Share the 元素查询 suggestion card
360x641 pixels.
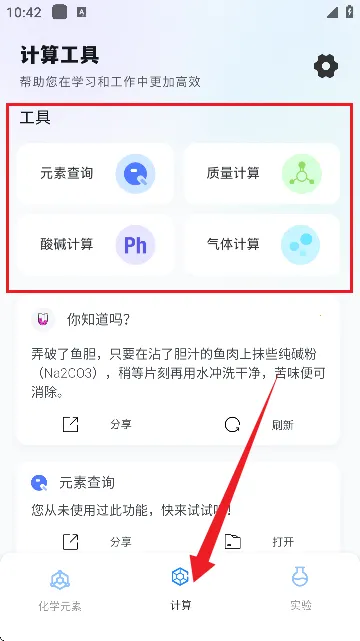97,542
